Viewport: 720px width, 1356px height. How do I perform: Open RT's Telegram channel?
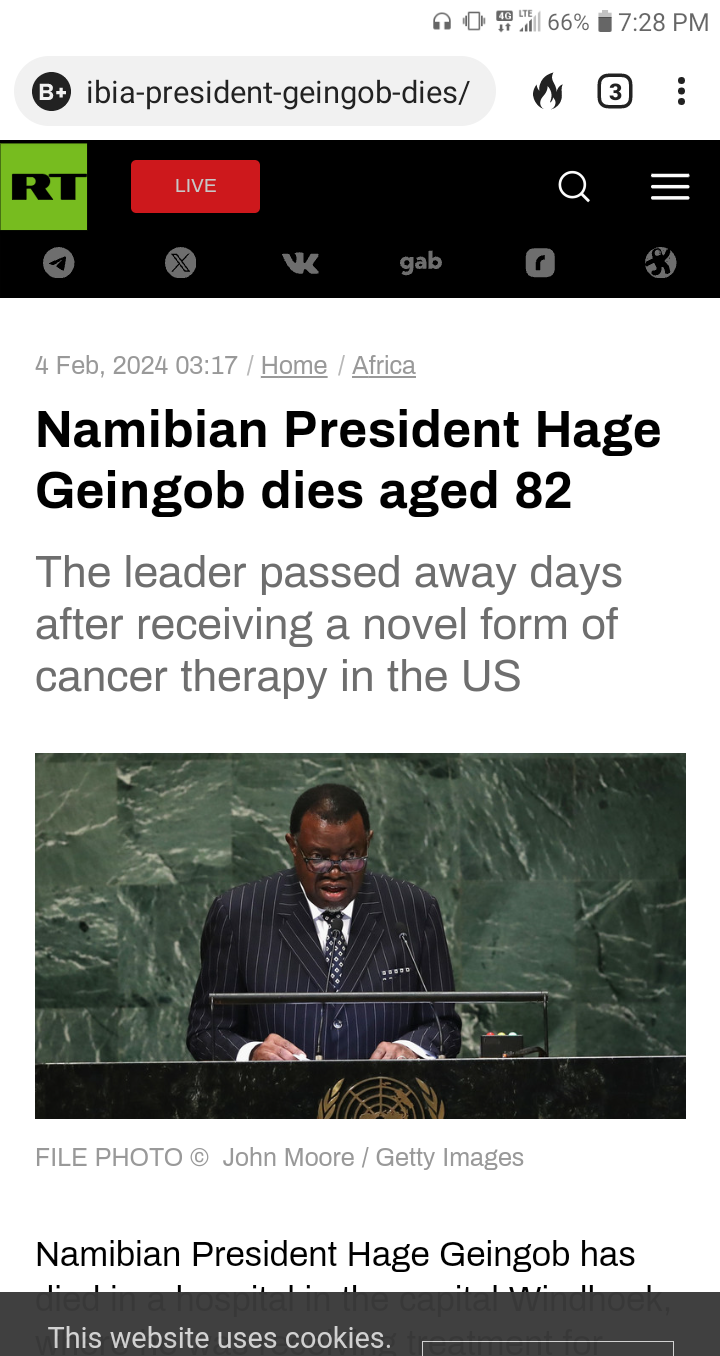pyautogui.click(x=59, y=263)
